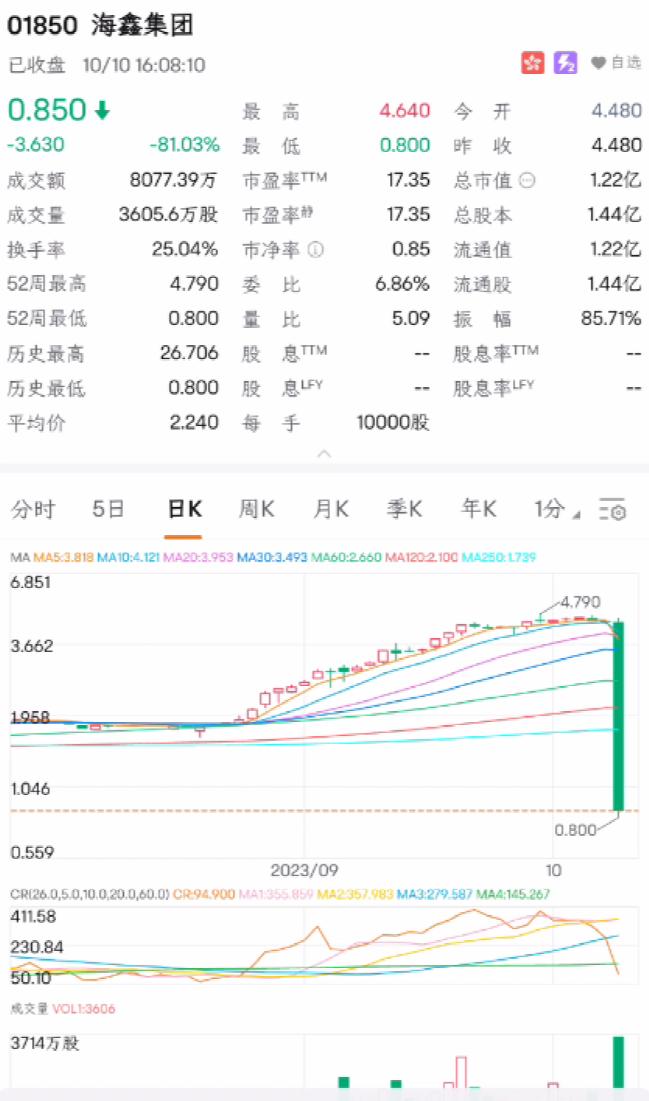Add stock to 自选 watchlist
Viewport: 649px width, 1101px height.
coord(616,63)
